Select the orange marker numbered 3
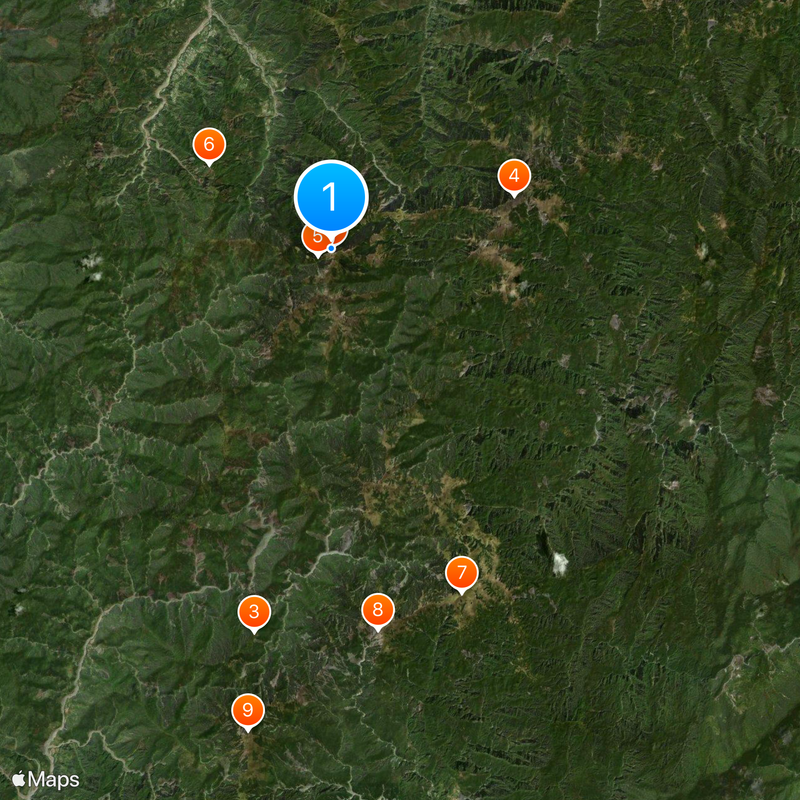 click(254, 612)
